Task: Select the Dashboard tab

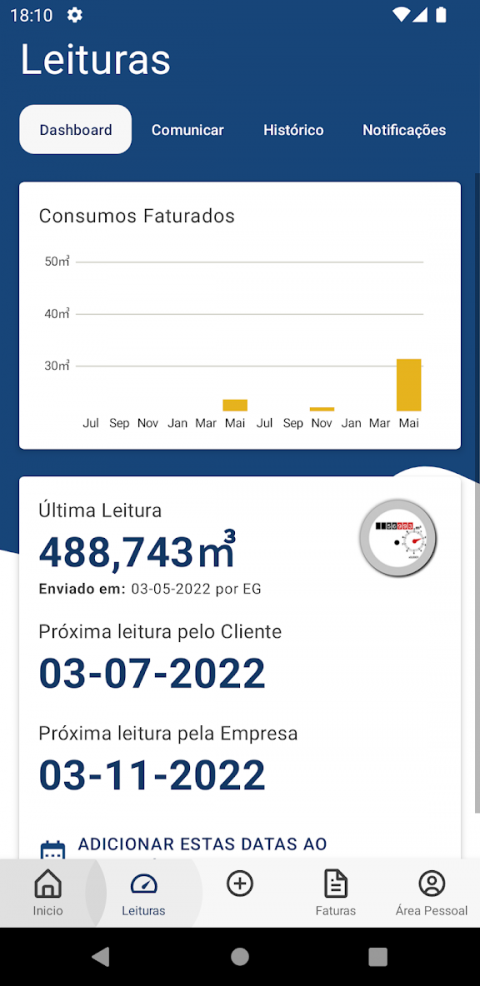Action: click(75, 130)
